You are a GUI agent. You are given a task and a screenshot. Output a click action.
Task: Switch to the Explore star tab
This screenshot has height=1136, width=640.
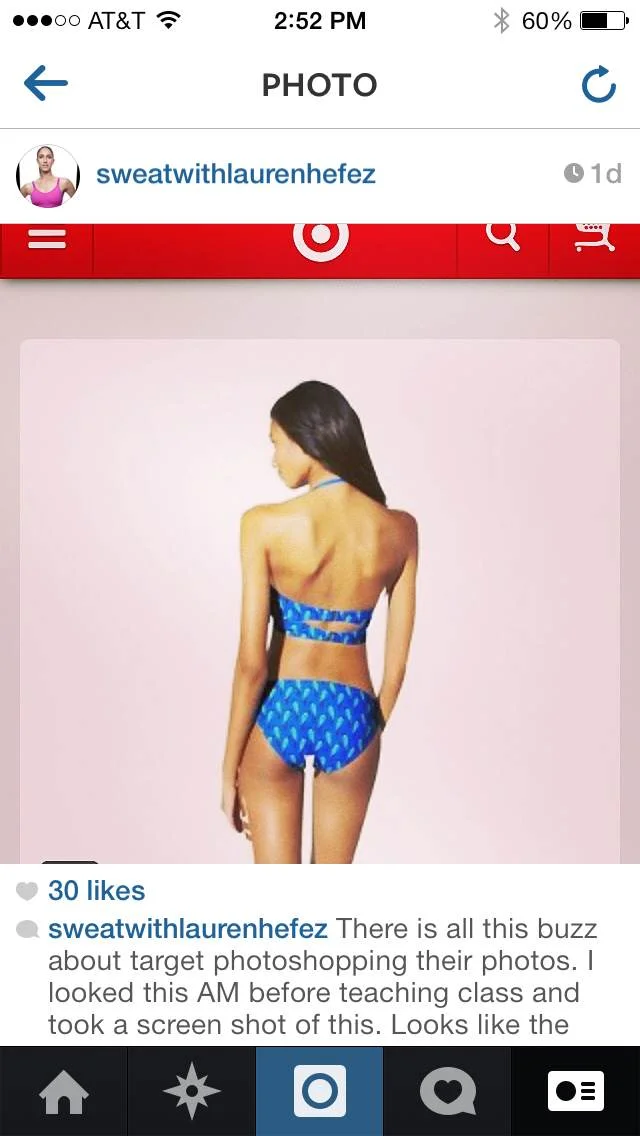pos(191,1091)
